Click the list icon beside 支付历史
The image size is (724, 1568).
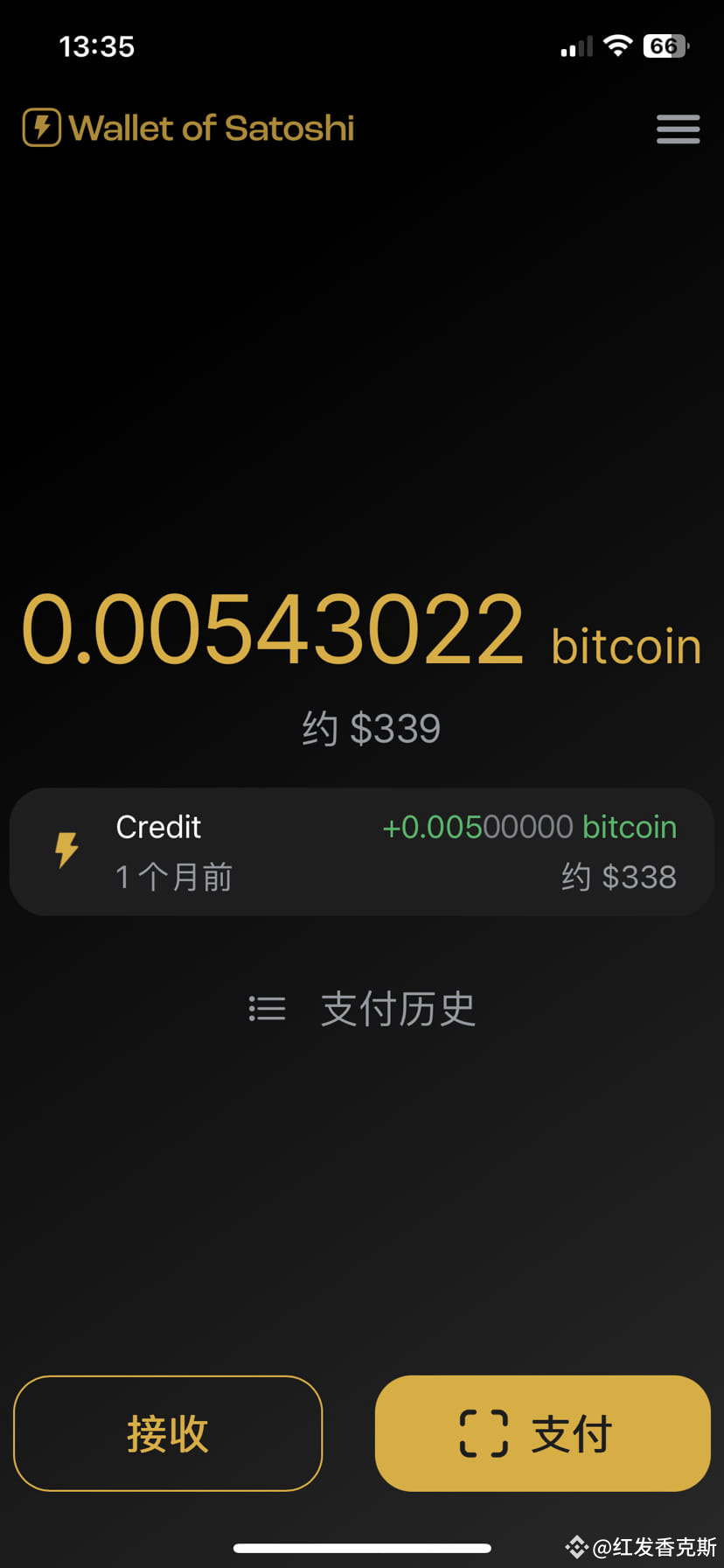click(x=268, y=1010)
